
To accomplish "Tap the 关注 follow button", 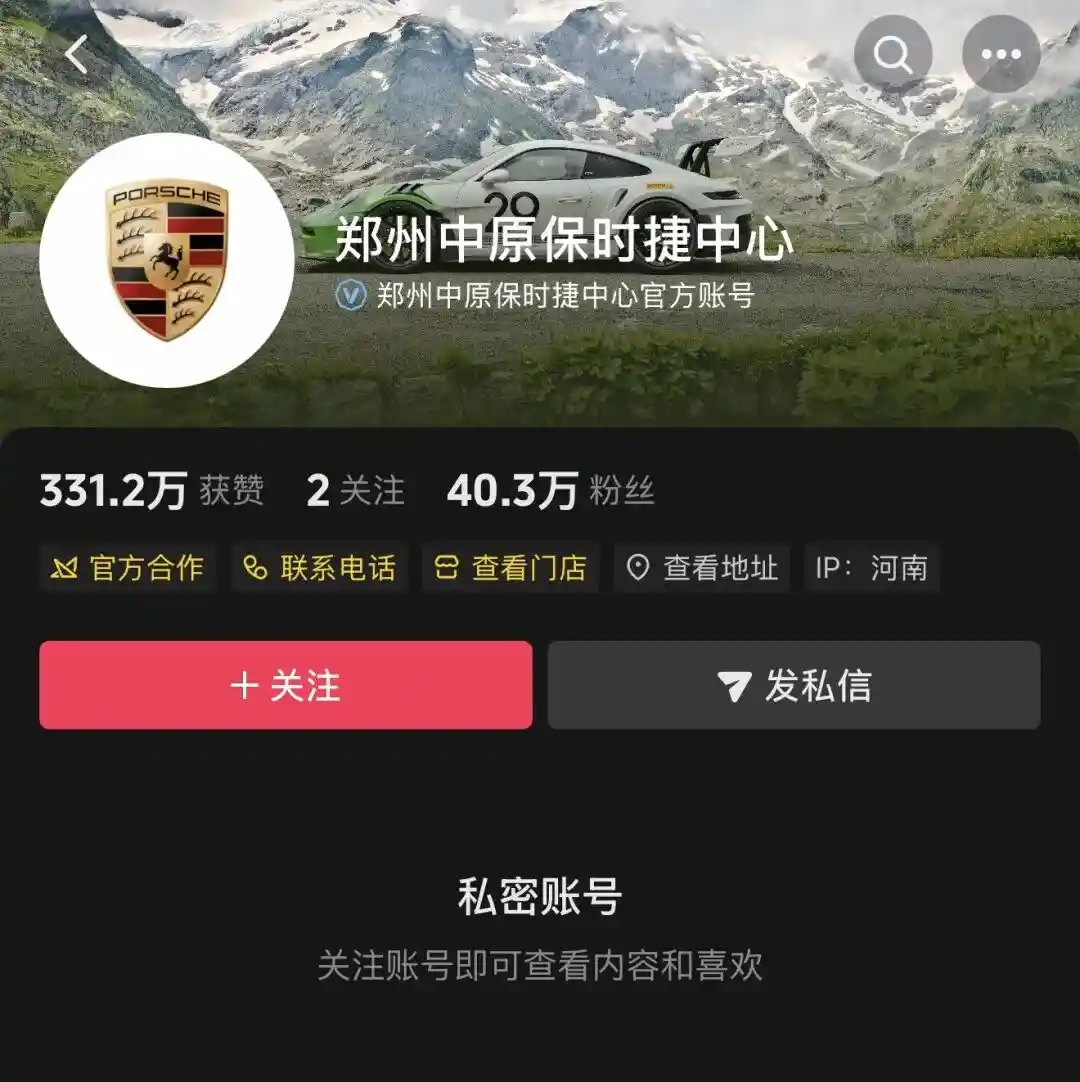I will [285, 685].
